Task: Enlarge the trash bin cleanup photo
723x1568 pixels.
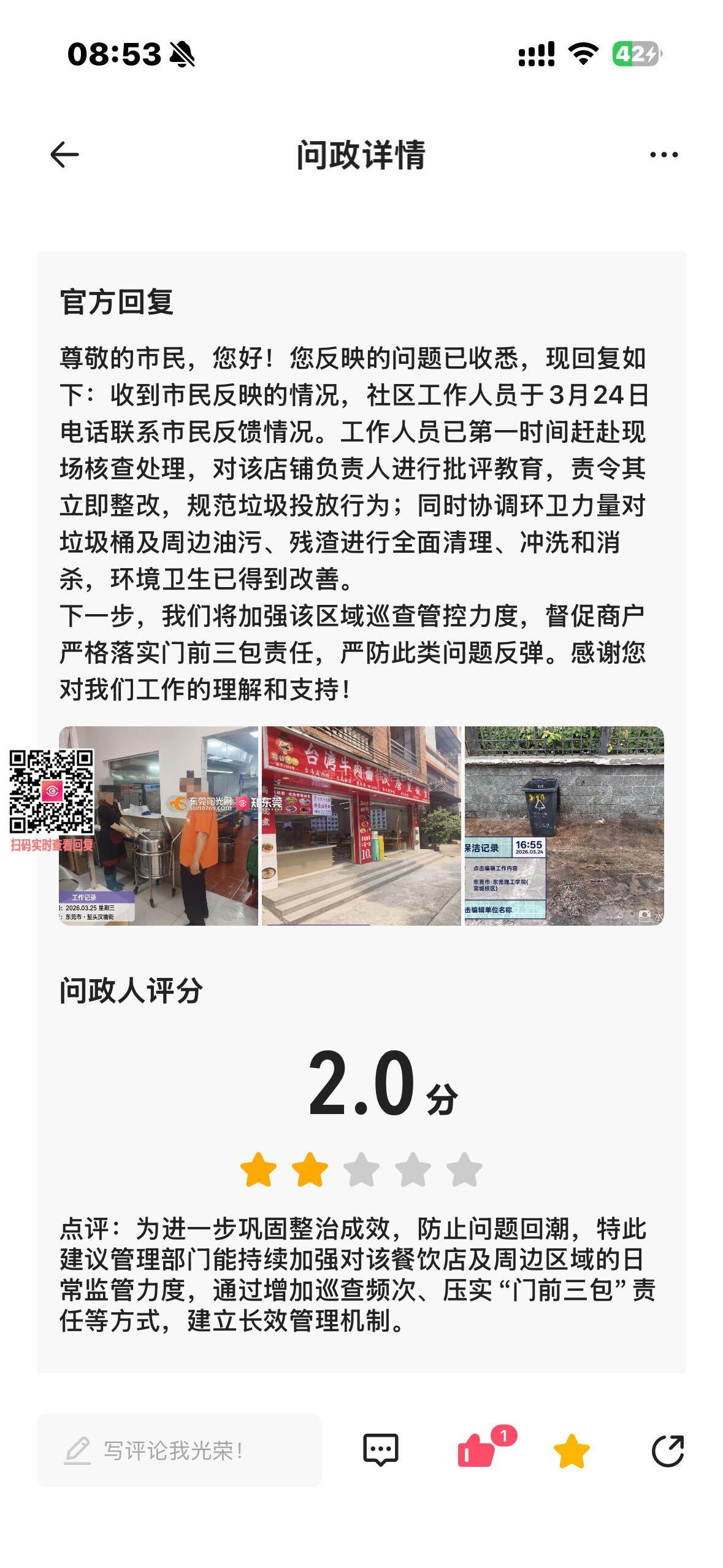Action: point(564,825)
